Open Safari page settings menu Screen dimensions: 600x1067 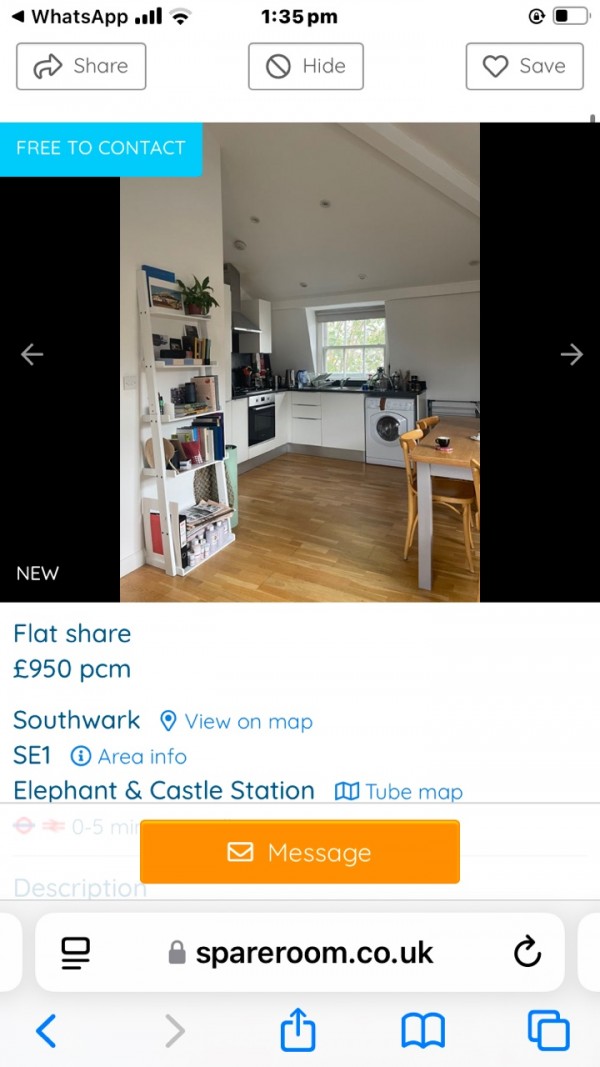[x=75, y=953]
